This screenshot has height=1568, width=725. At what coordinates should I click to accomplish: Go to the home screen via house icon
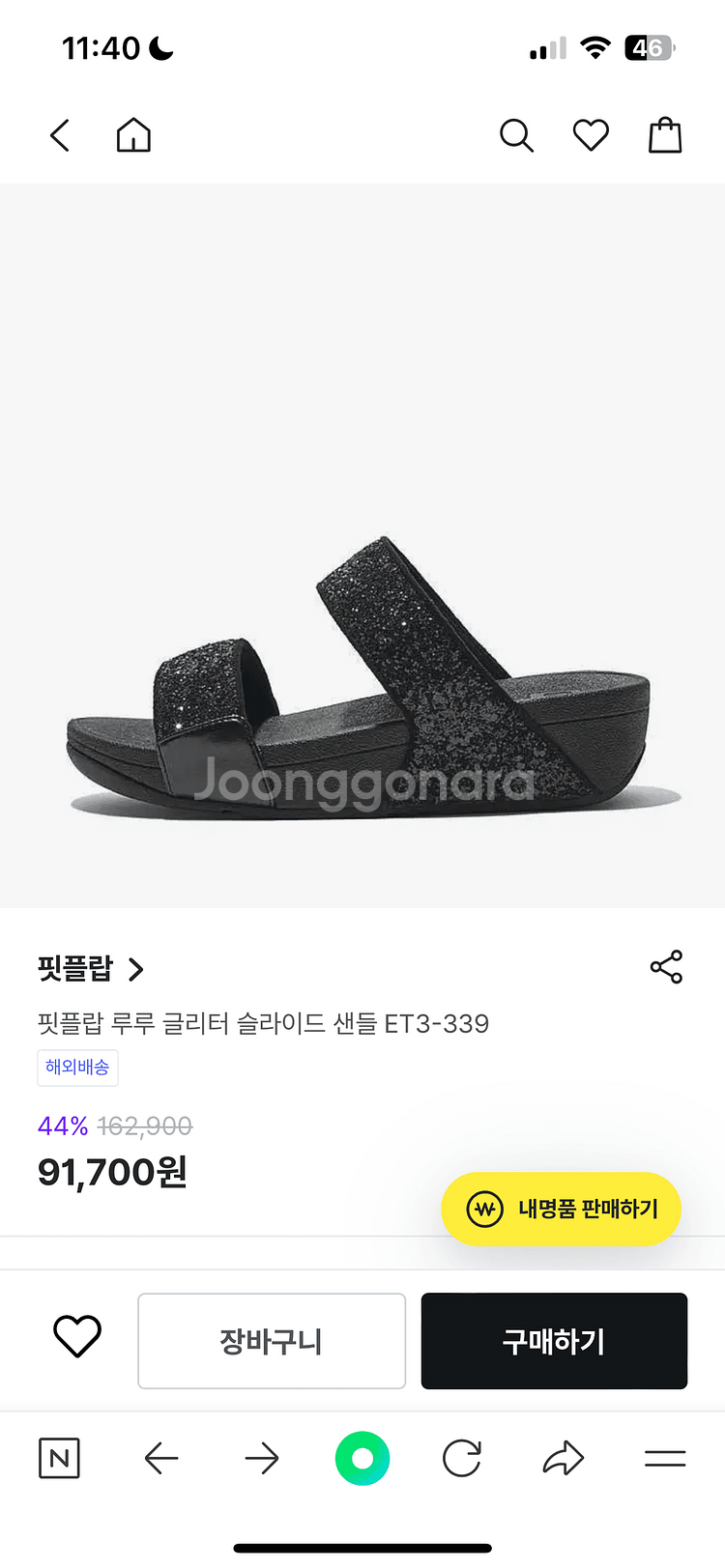point(133,135)
